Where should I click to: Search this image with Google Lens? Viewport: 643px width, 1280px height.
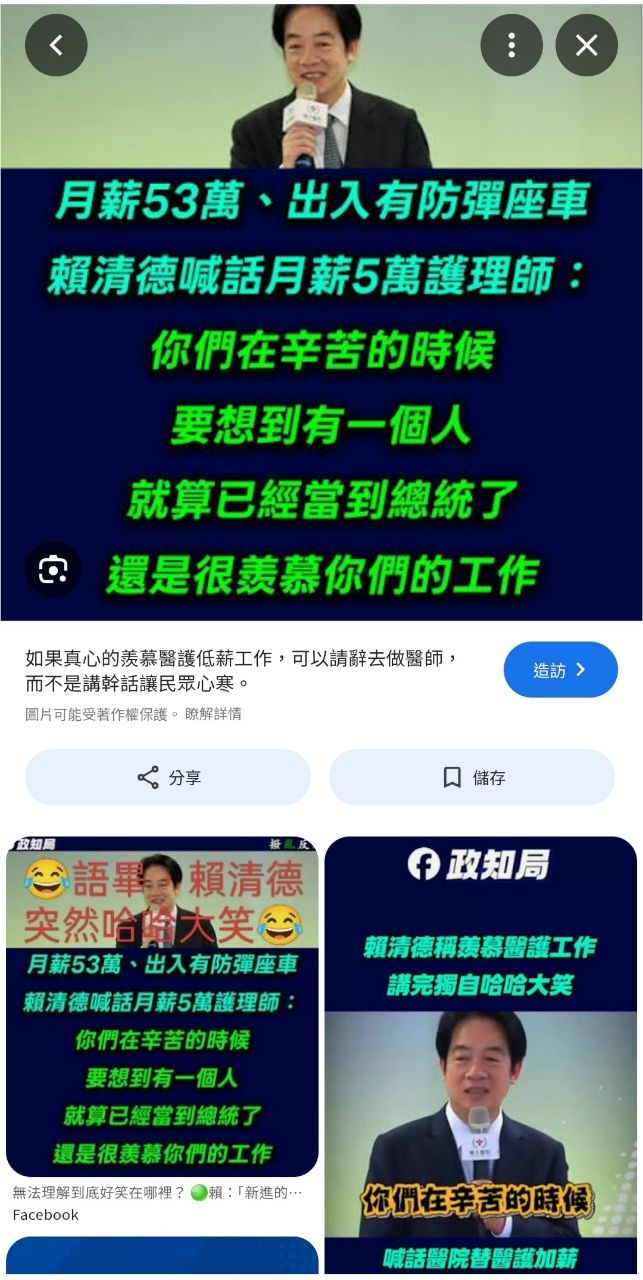53,570
